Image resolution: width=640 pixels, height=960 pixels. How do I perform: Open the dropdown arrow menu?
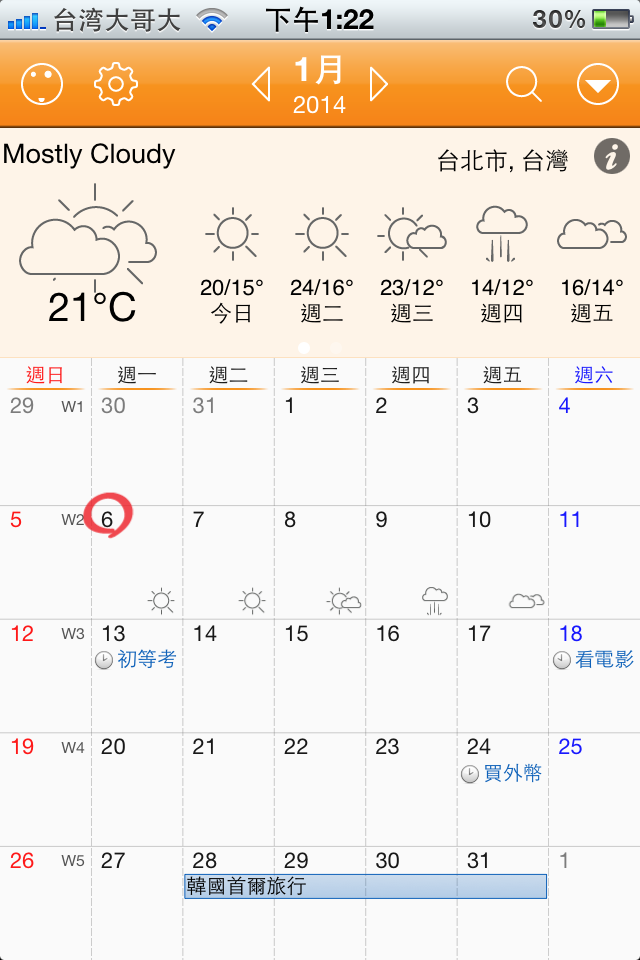point(597,85)
